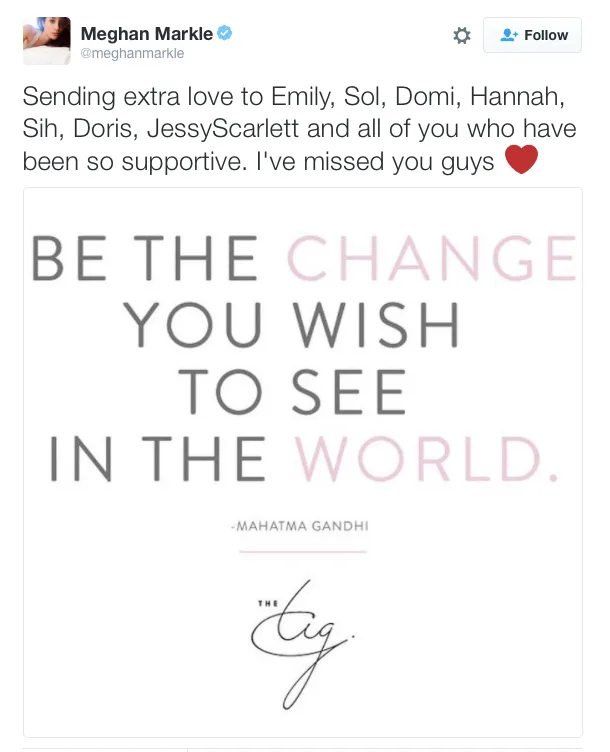Open Meghan Markle's profile picture

[x=46, y=41]
